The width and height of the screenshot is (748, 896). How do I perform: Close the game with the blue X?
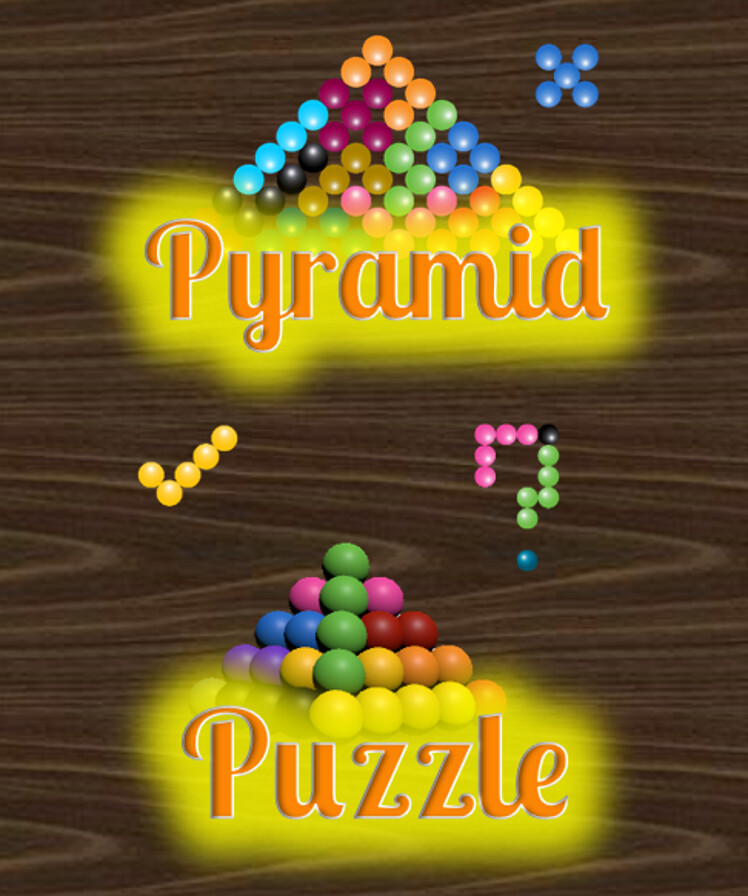(566, 76)
